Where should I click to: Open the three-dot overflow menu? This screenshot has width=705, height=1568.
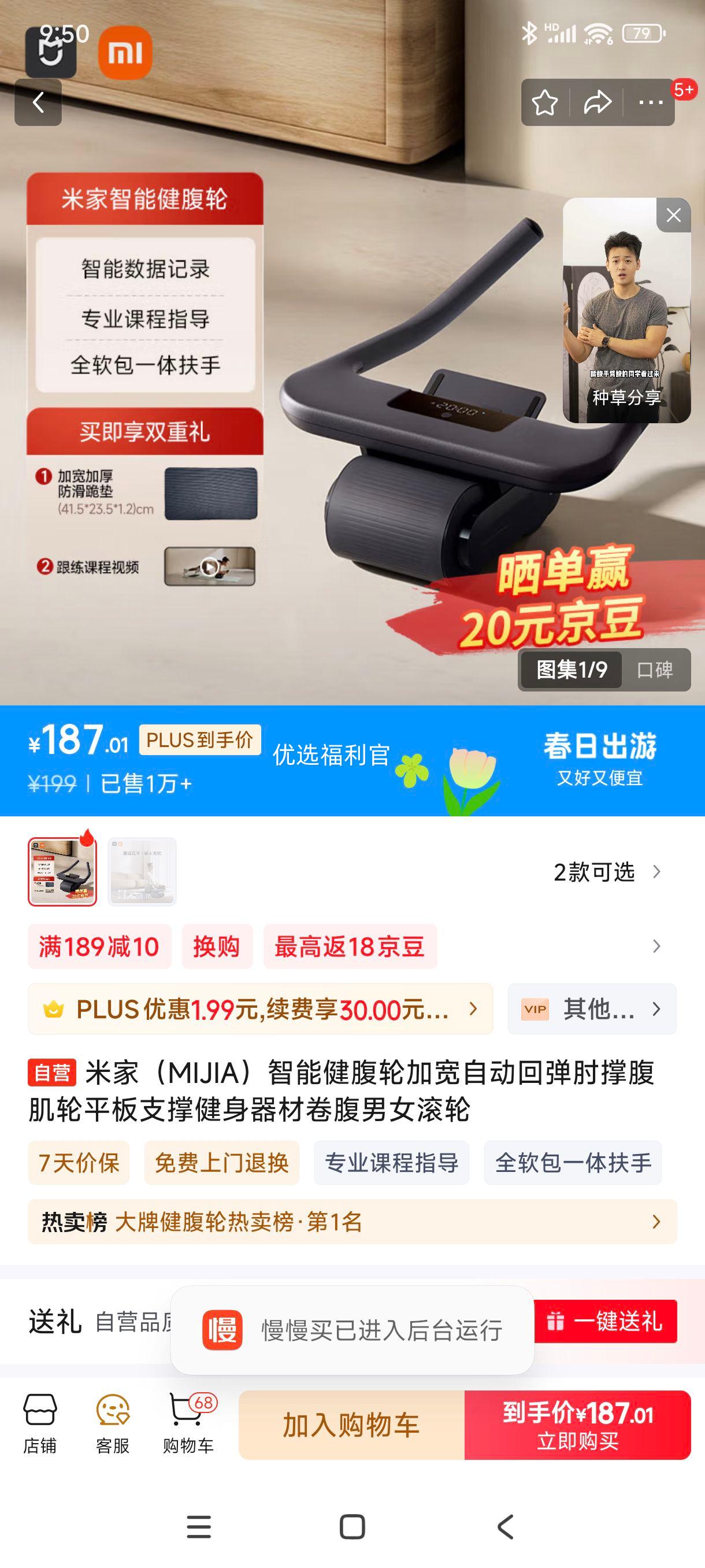[x=650, y=102]
